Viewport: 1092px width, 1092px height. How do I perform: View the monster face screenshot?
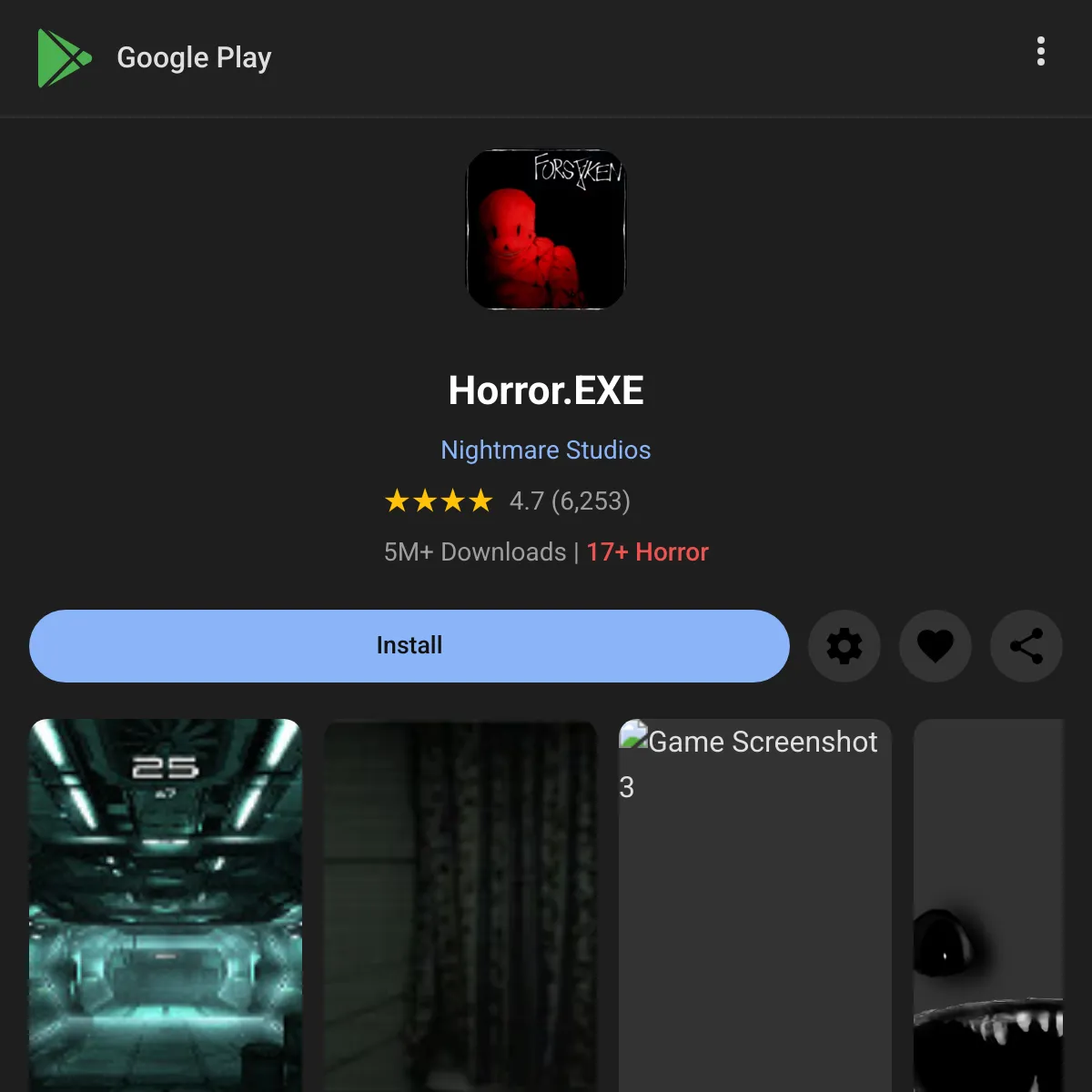988,905
